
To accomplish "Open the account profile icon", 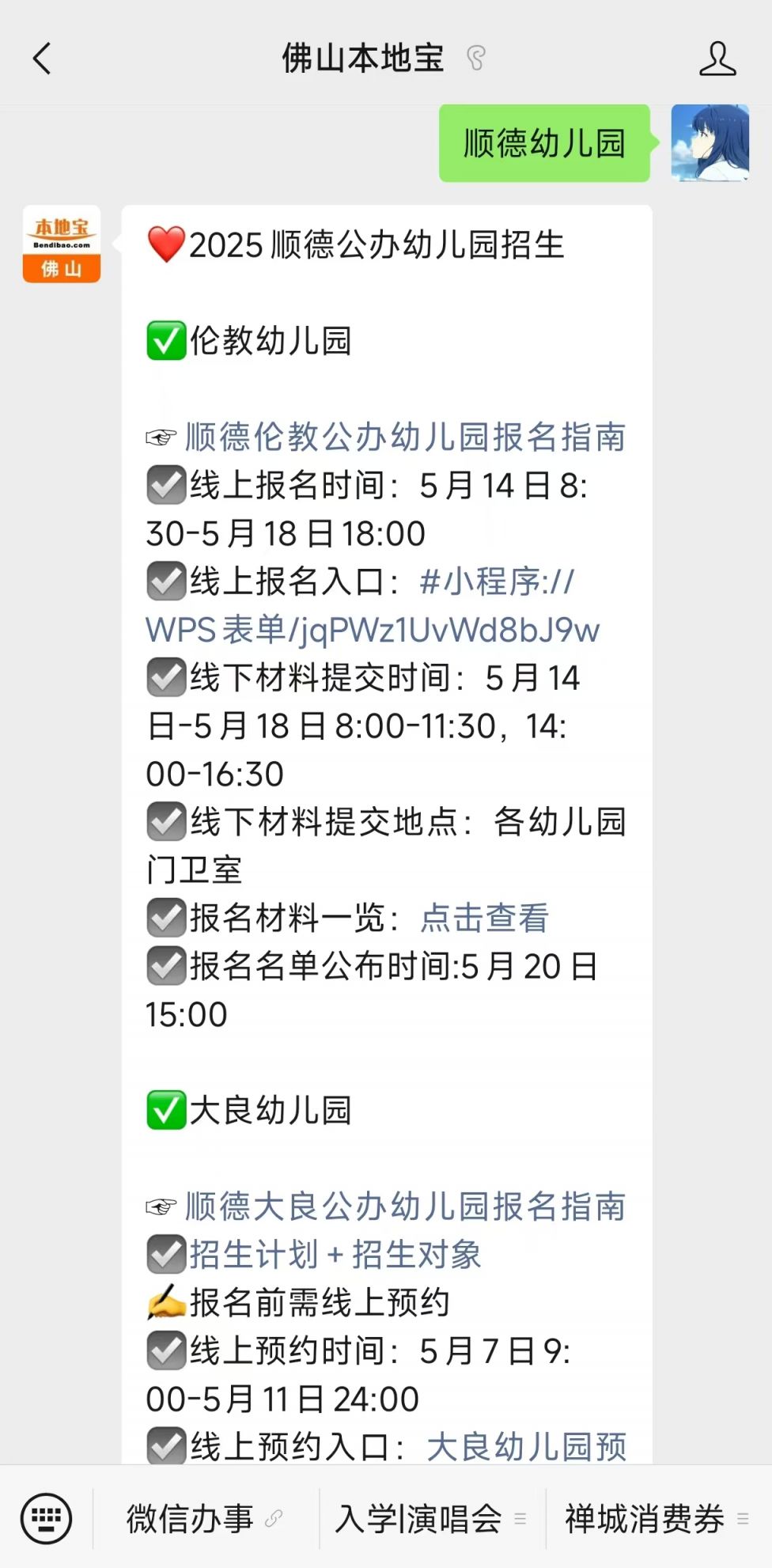I will 717,59.
